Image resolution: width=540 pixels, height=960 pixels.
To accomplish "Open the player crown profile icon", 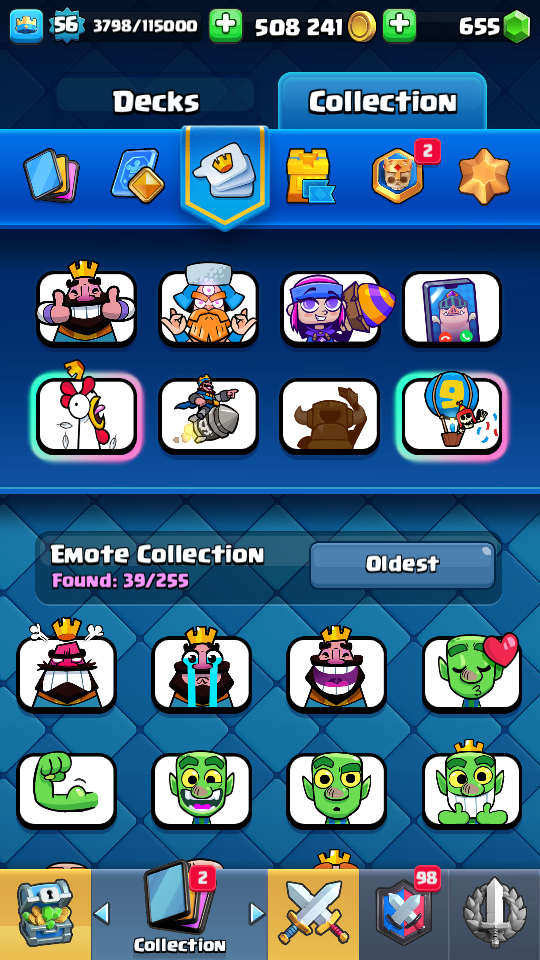I will 26,26.
